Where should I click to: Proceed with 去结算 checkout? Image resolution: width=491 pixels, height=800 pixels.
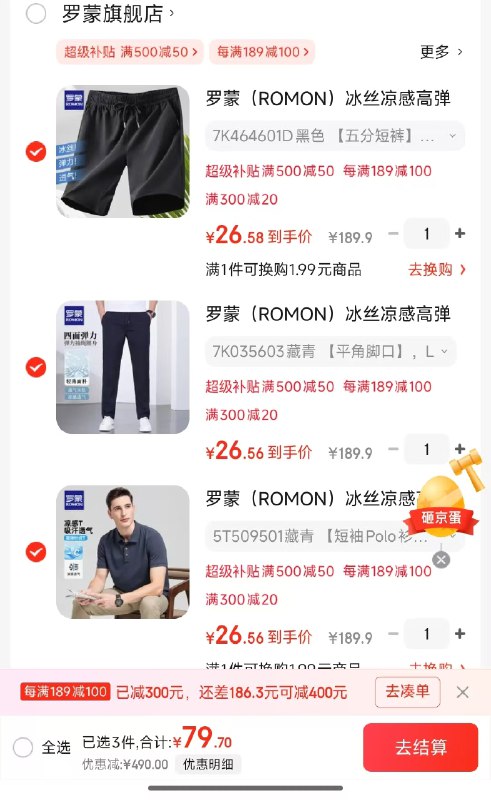click(421, 747)
